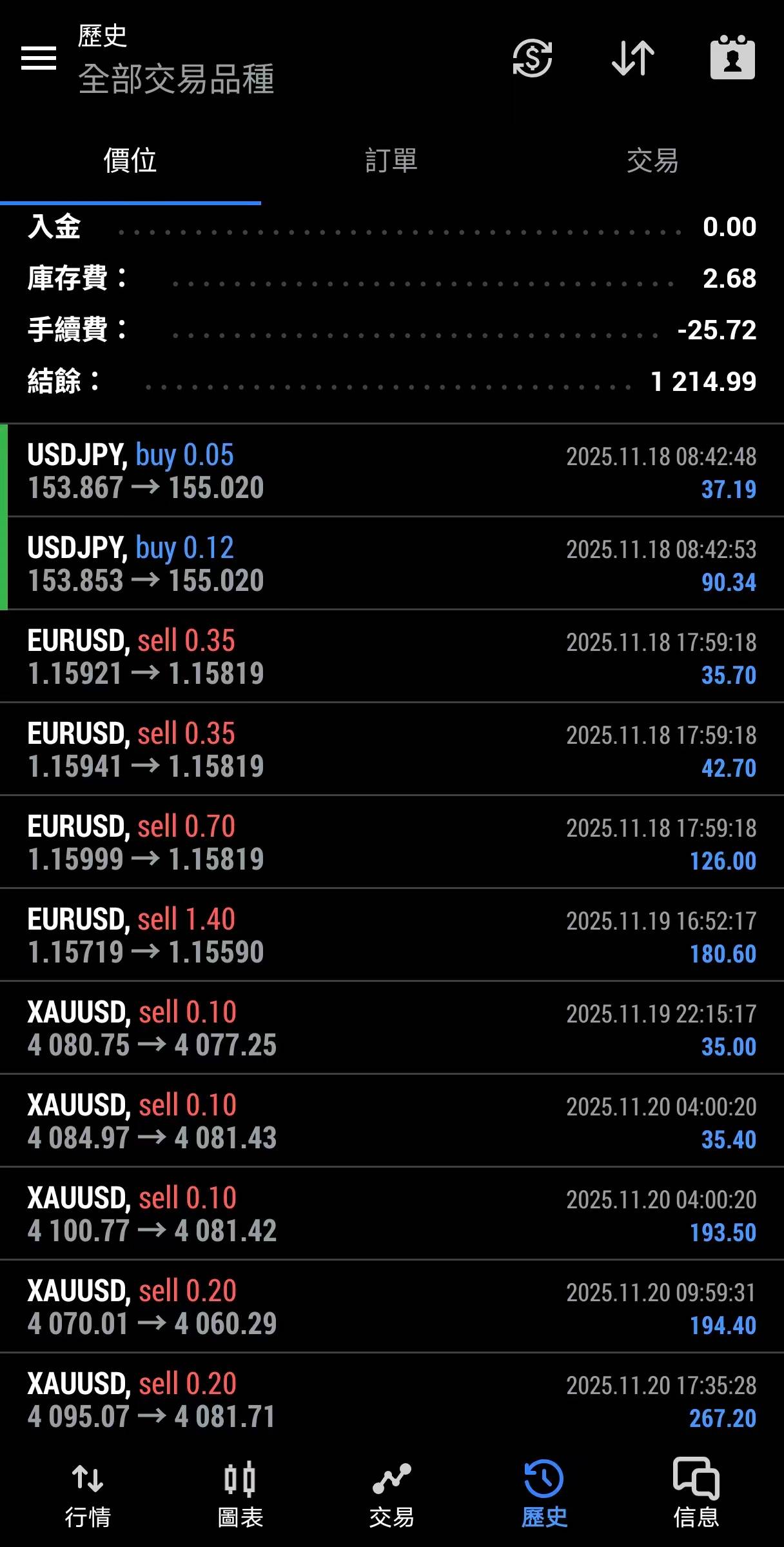784x1547 pixels.
Task: Open EURUSD sell with 42.70 profit
Action: point(392,750)
